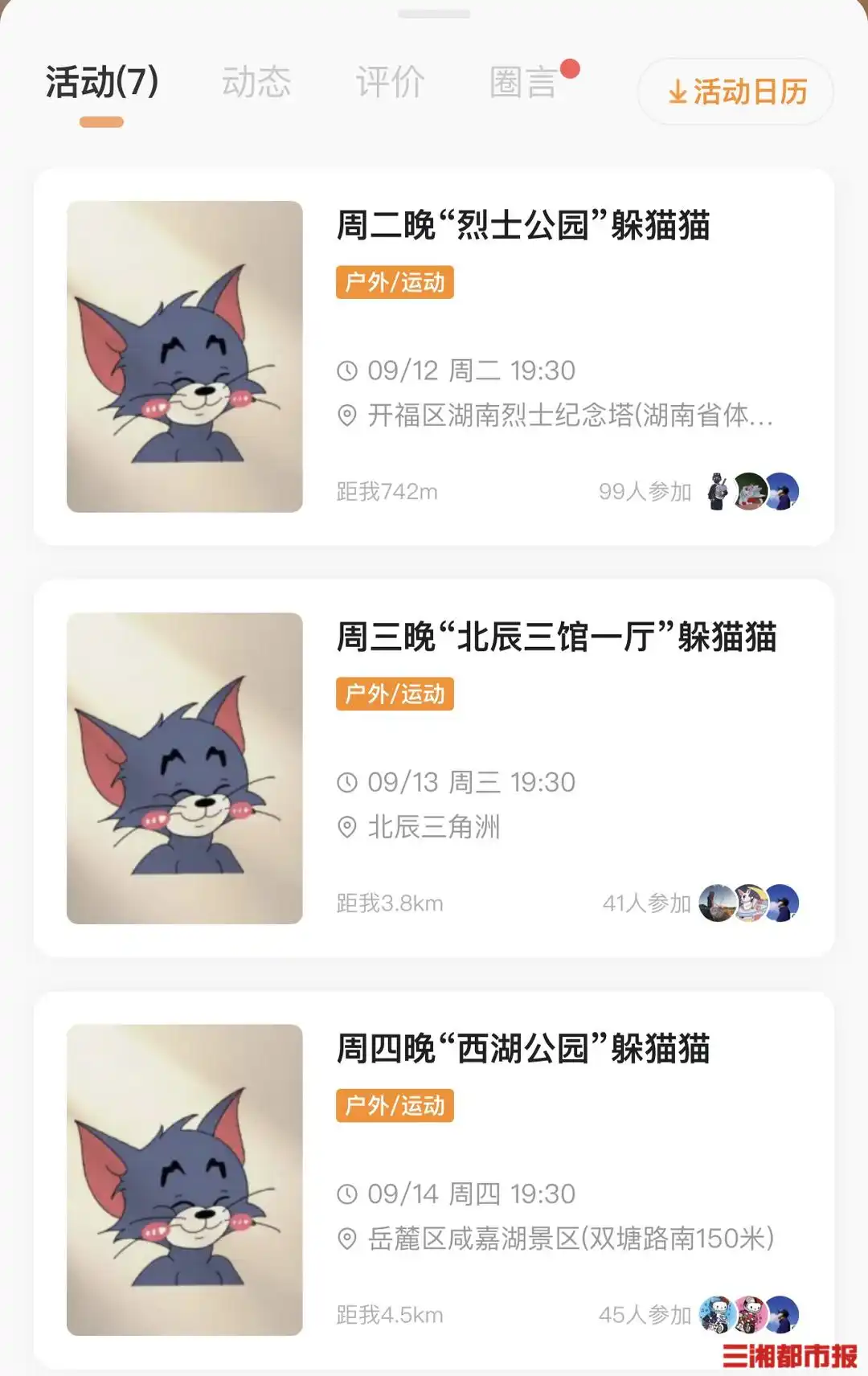Image resolution: width=868 pixels, height=1376 pixels.
Task: Switch to the 动态 tab
Action: click(256, 81)
